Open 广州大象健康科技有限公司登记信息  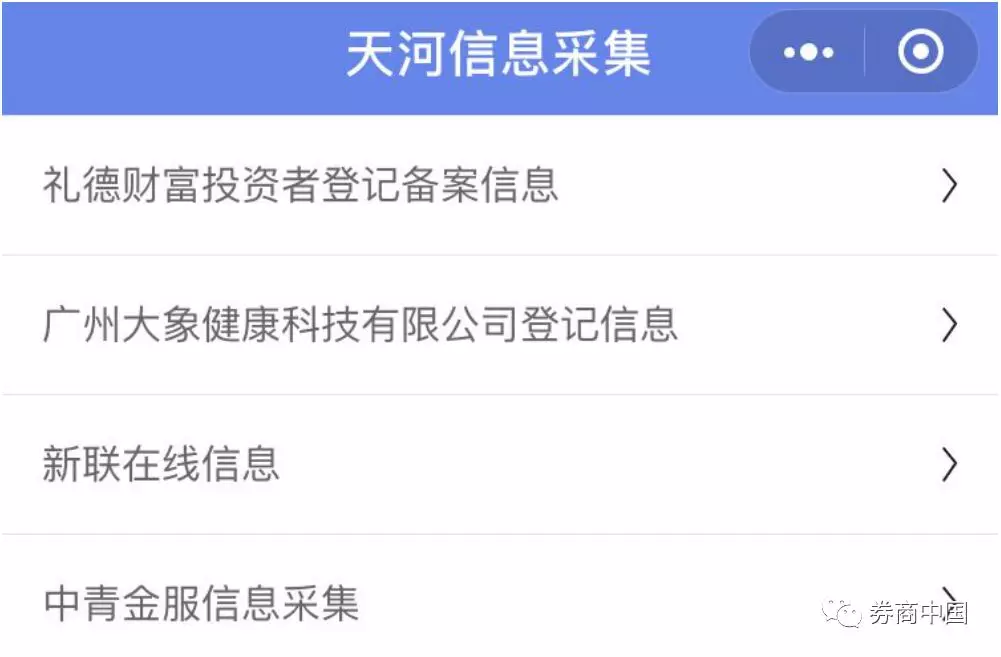(500, 325)
